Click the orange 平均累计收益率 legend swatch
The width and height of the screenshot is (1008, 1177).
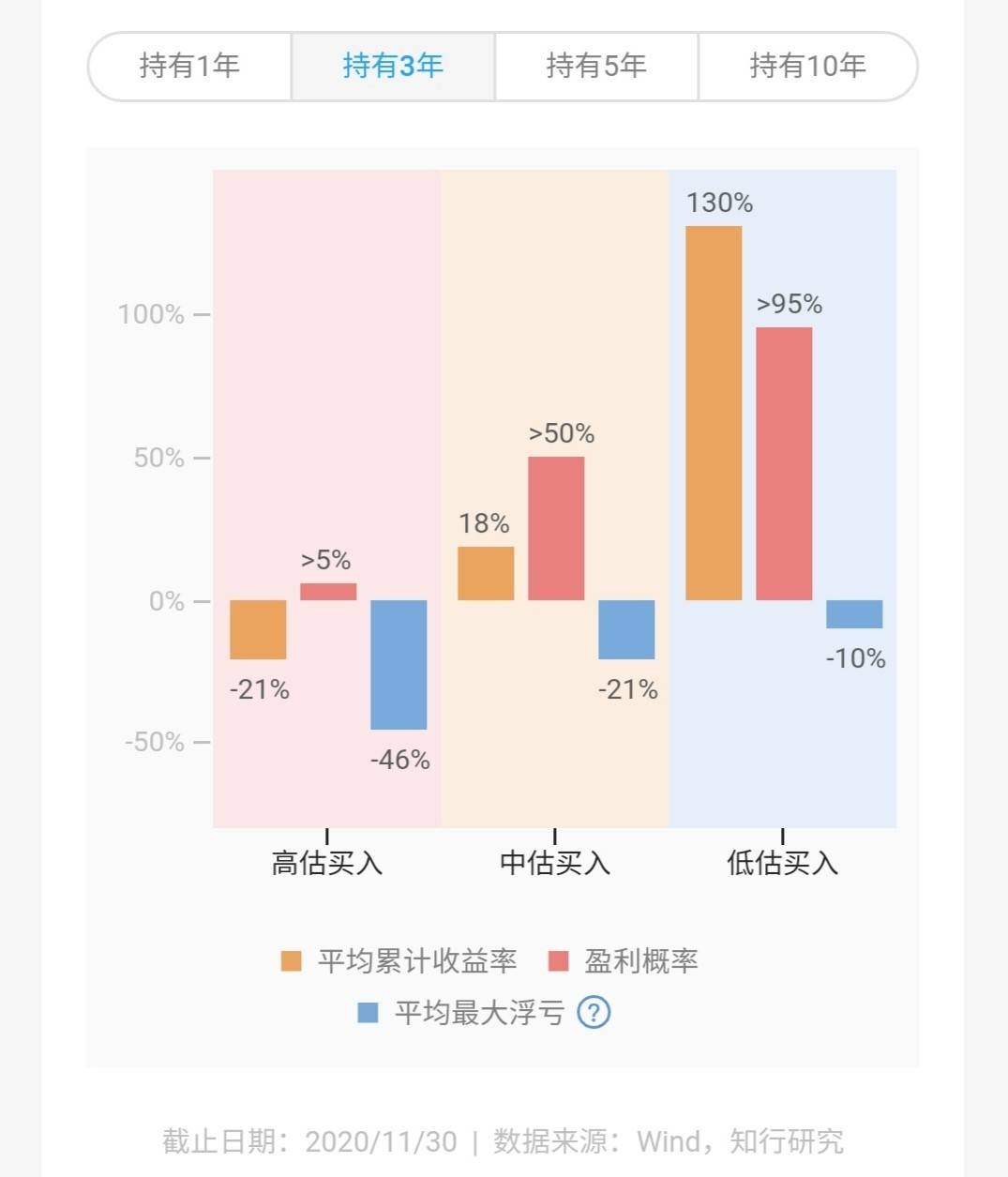pos(289,960)
